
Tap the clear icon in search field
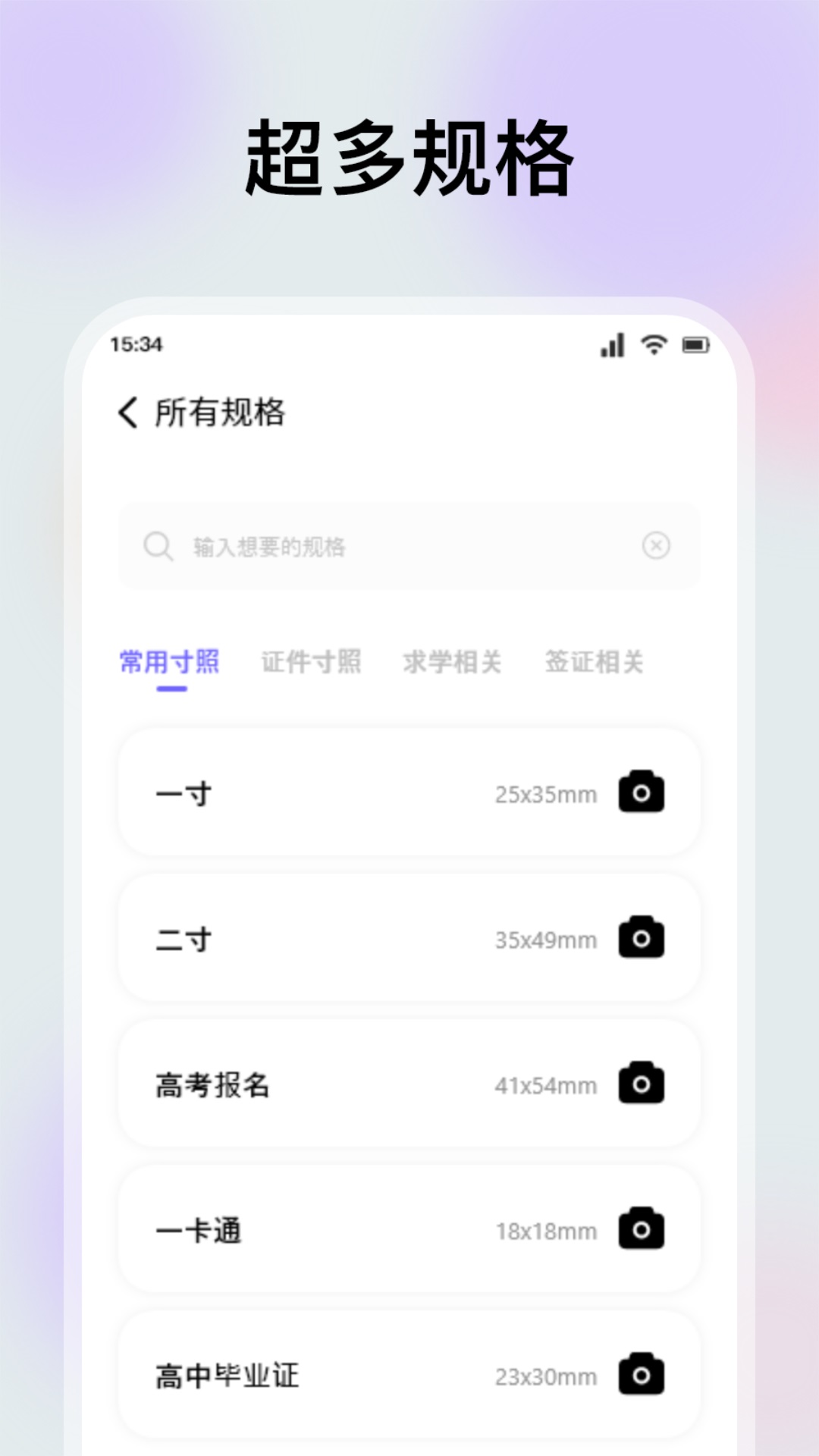click(657, 545)
